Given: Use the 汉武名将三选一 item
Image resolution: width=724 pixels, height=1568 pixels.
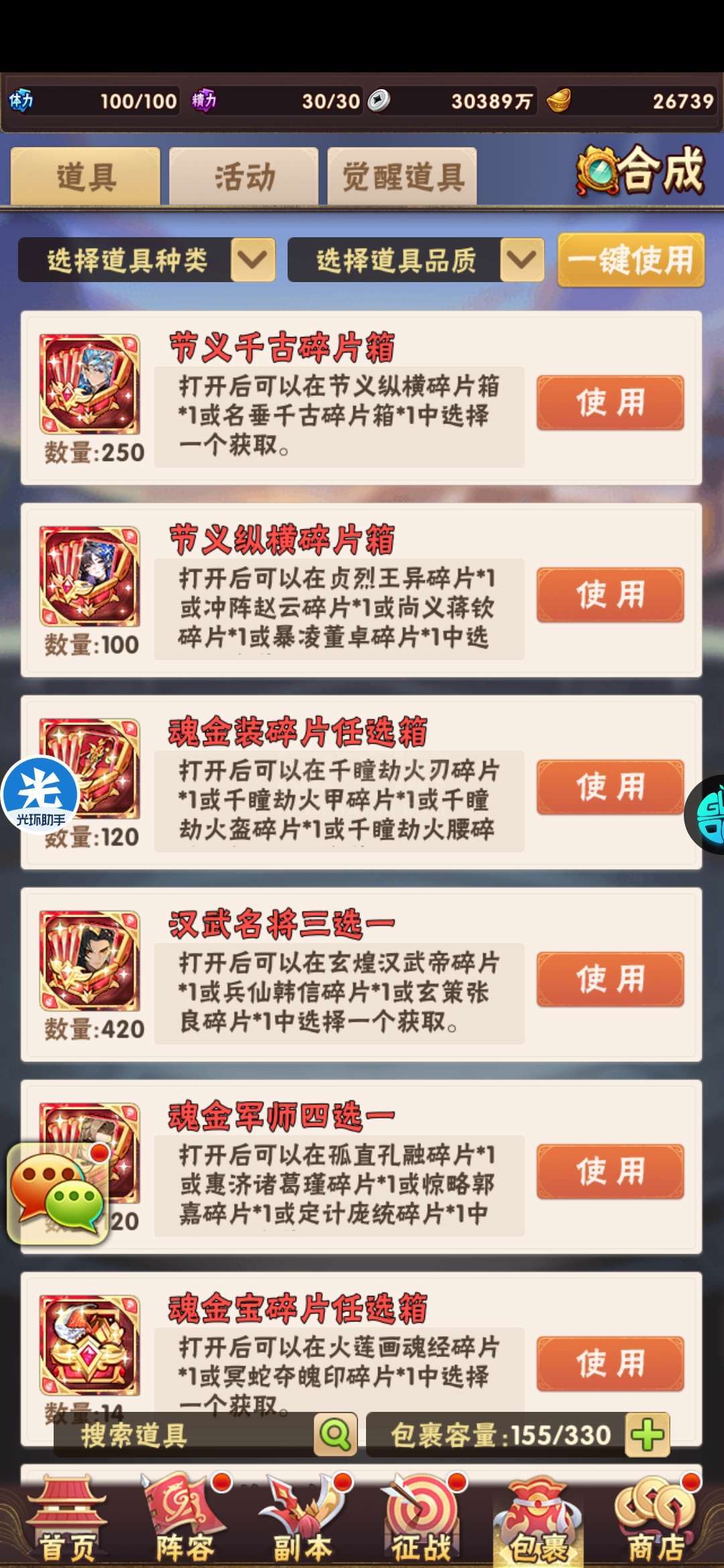Looking at the screenshot, I should [x=610, y=979].
